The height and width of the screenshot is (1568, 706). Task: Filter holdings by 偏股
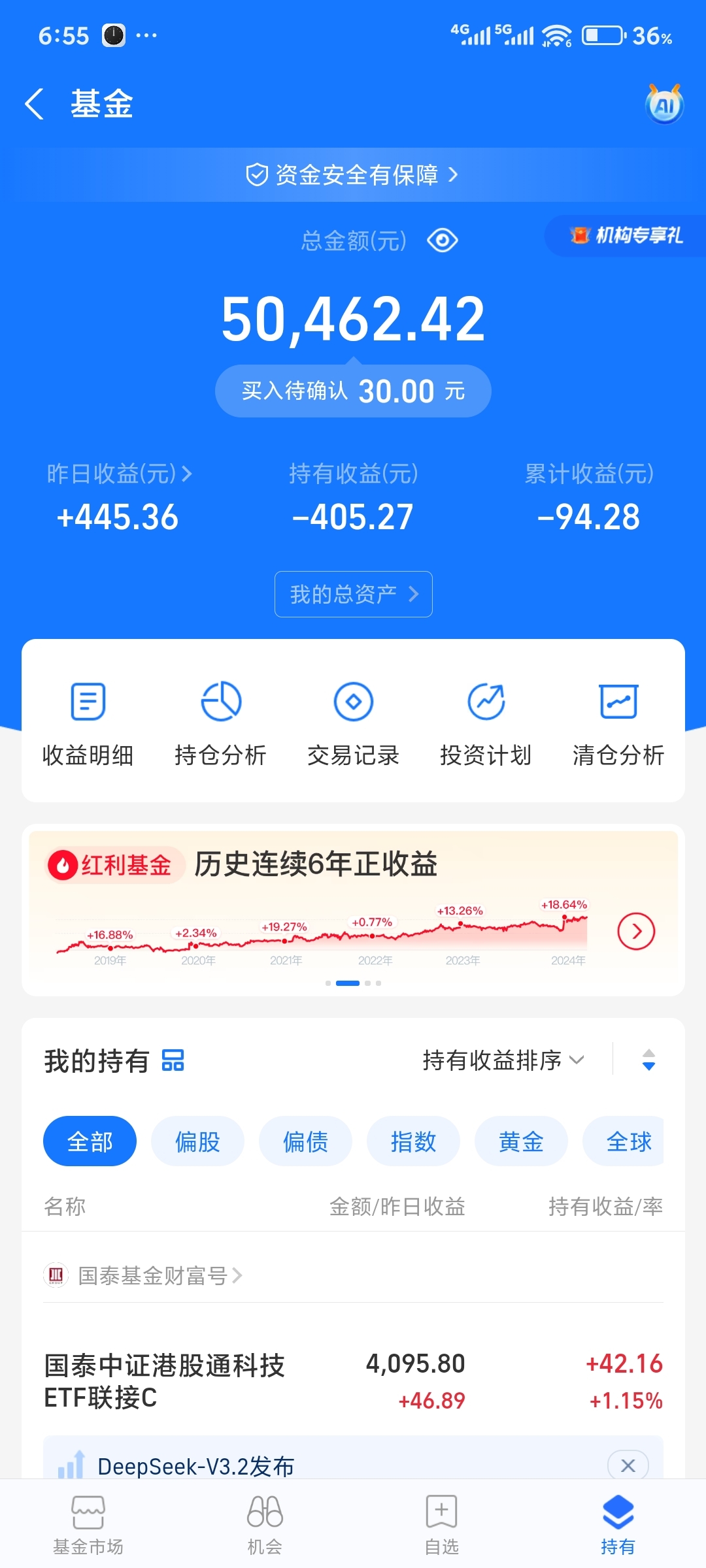197,1141
